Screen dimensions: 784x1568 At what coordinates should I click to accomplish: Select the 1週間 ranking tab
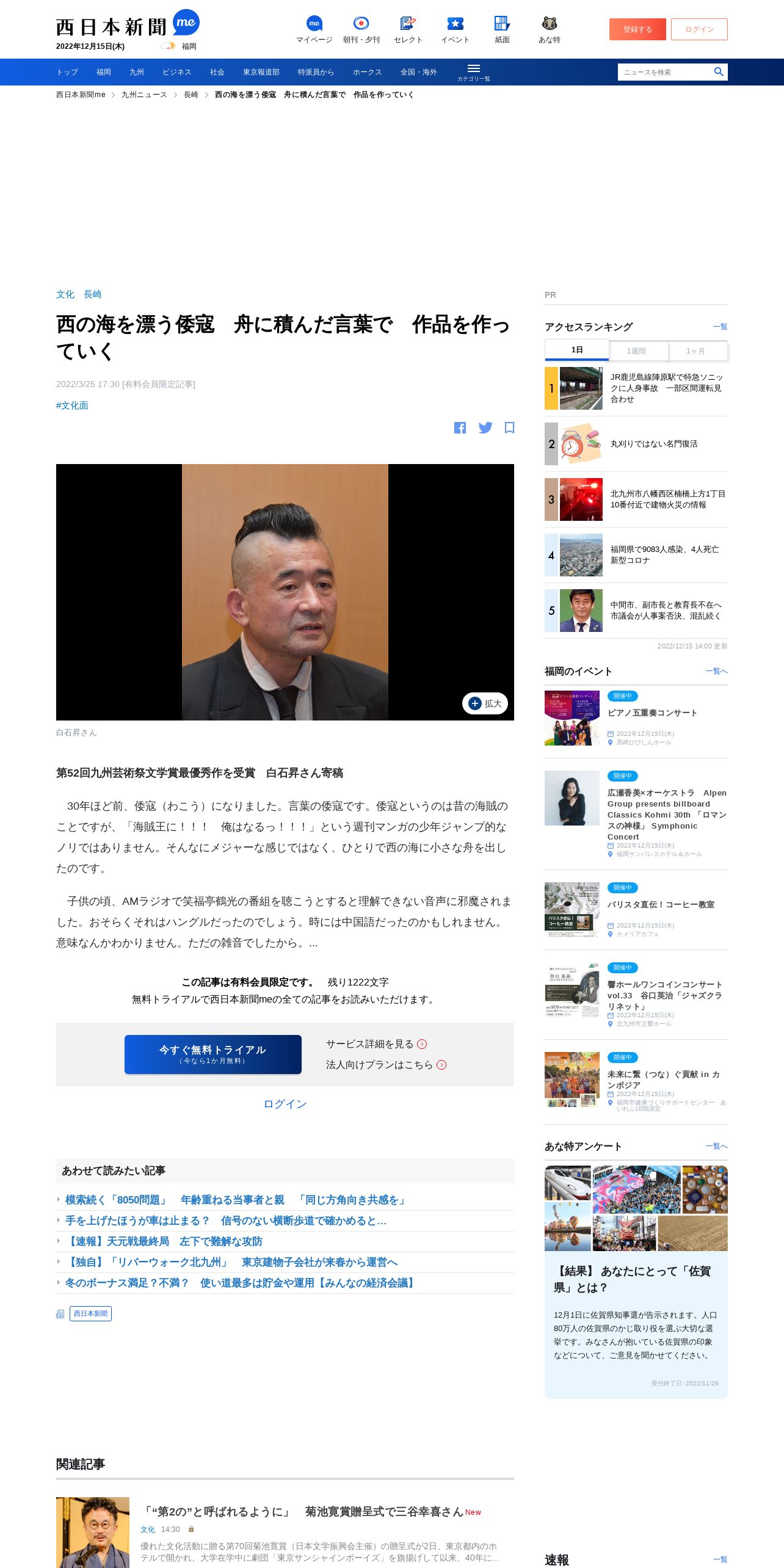(636, 351)
